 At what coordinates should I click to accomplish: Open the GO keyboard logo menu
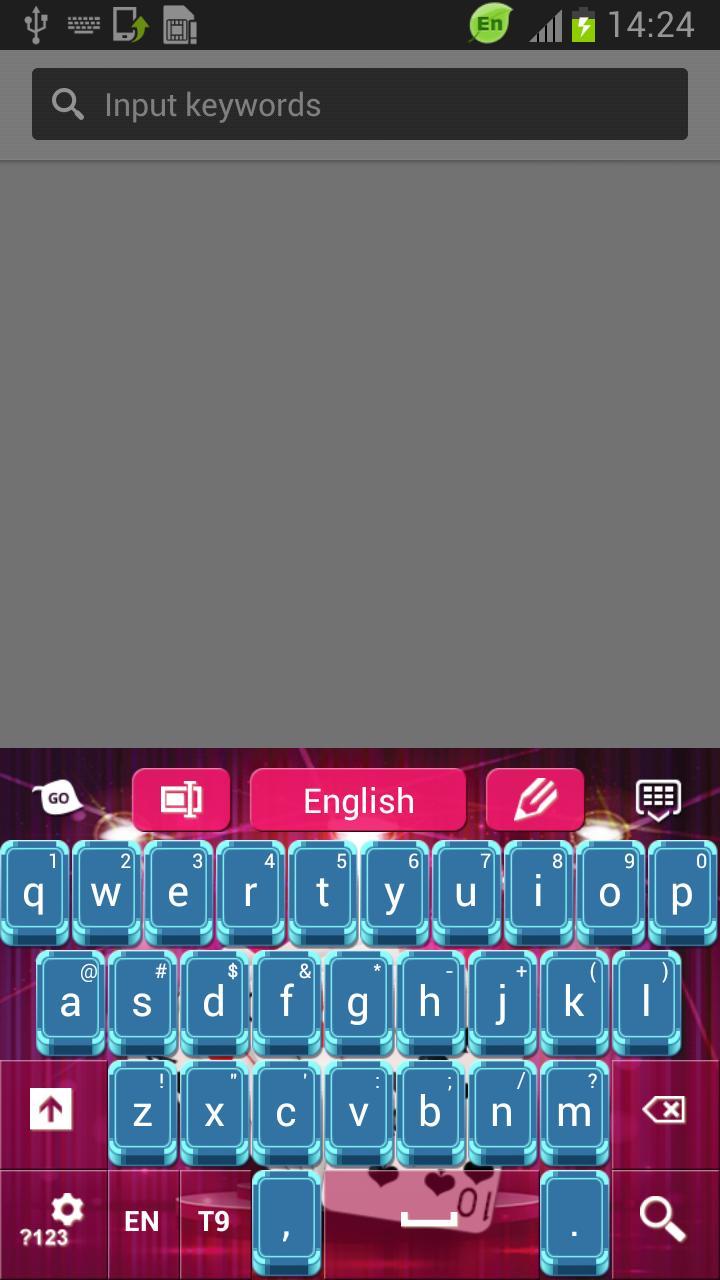point(57,799)
